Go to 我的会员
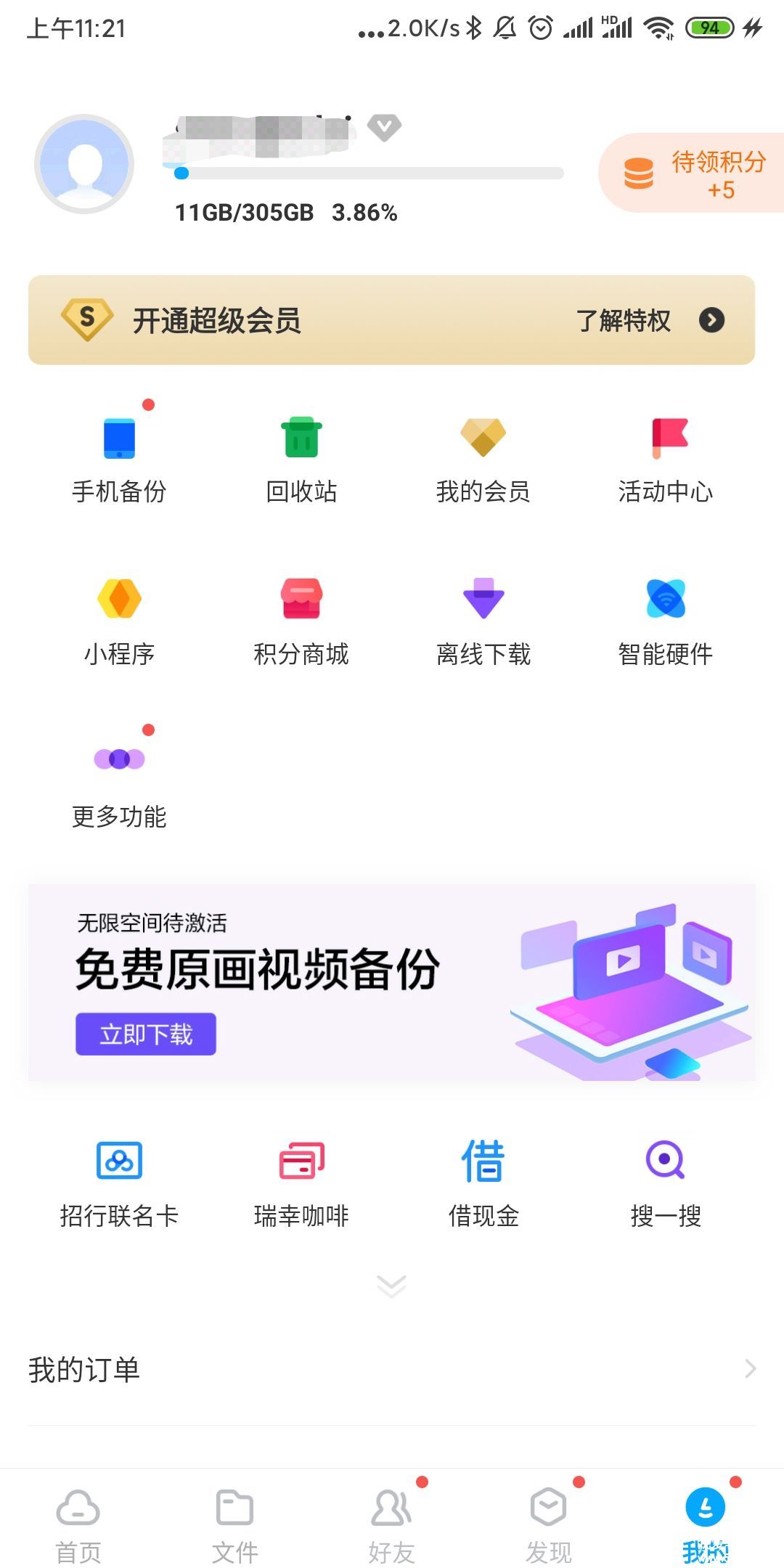 (483, 458)
